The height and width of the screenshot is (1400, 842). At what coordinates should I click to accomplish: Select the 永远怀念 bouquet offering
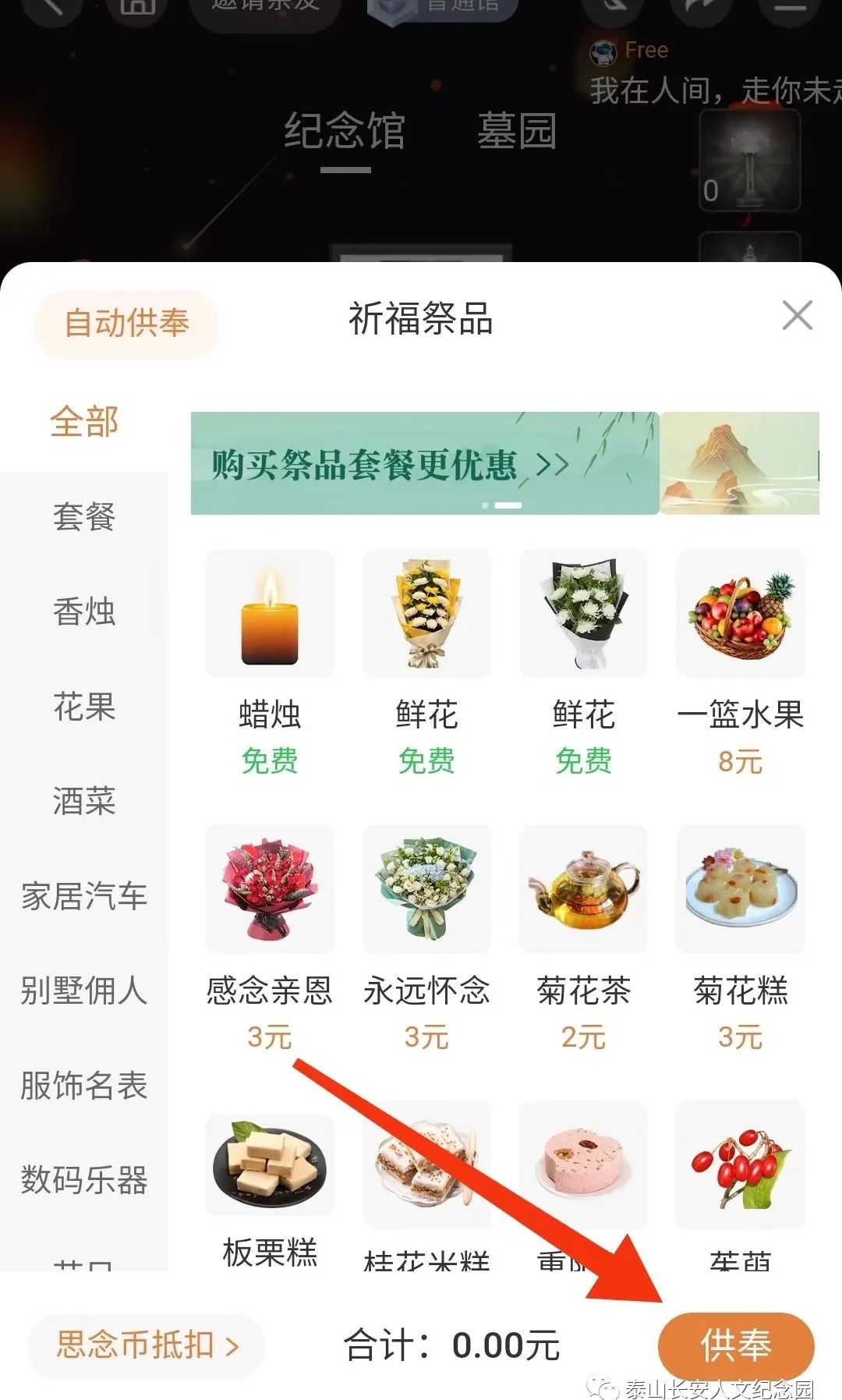pos(427,889)
